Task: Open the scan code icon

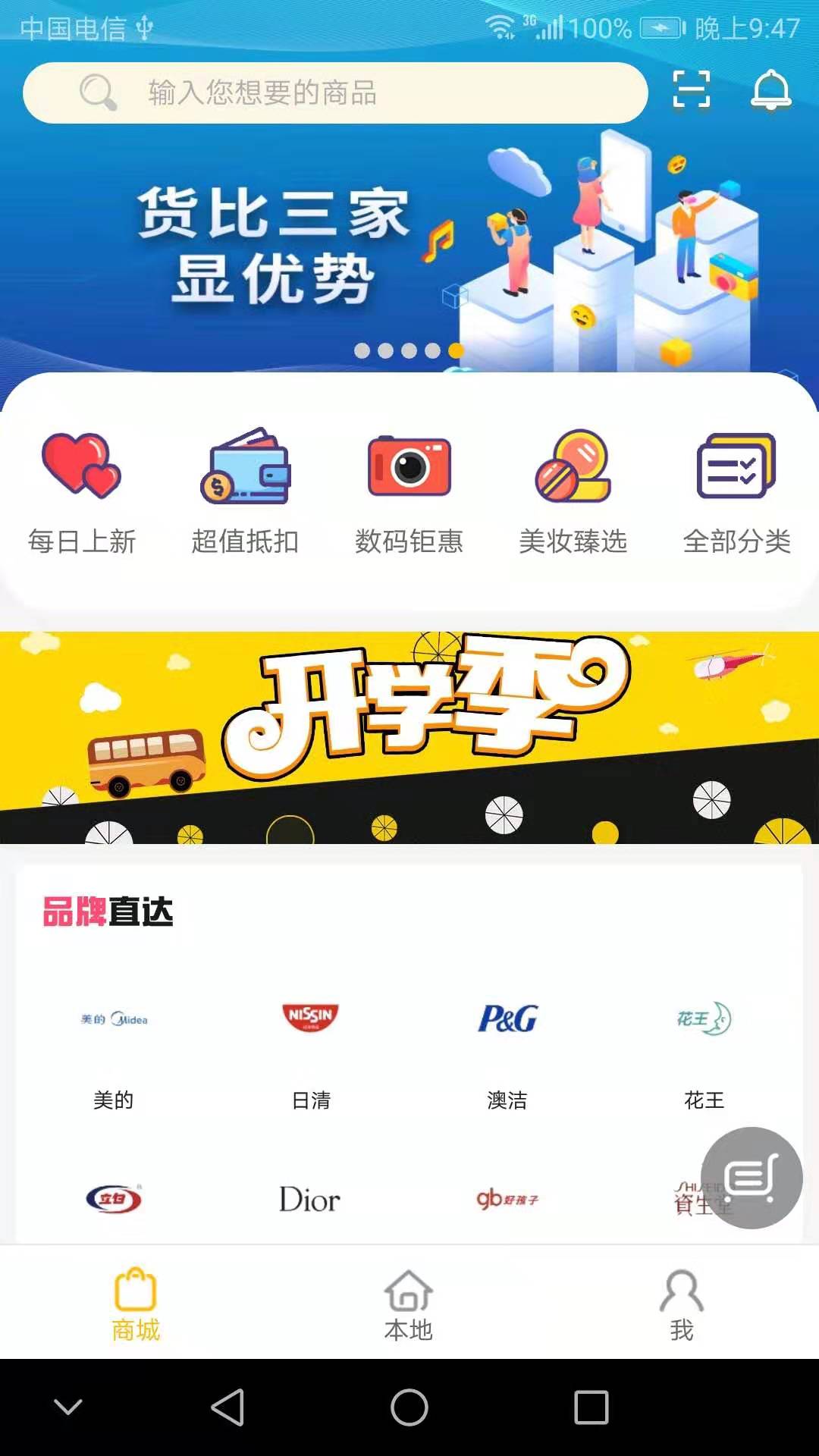Action: click(x=692, y=89)
